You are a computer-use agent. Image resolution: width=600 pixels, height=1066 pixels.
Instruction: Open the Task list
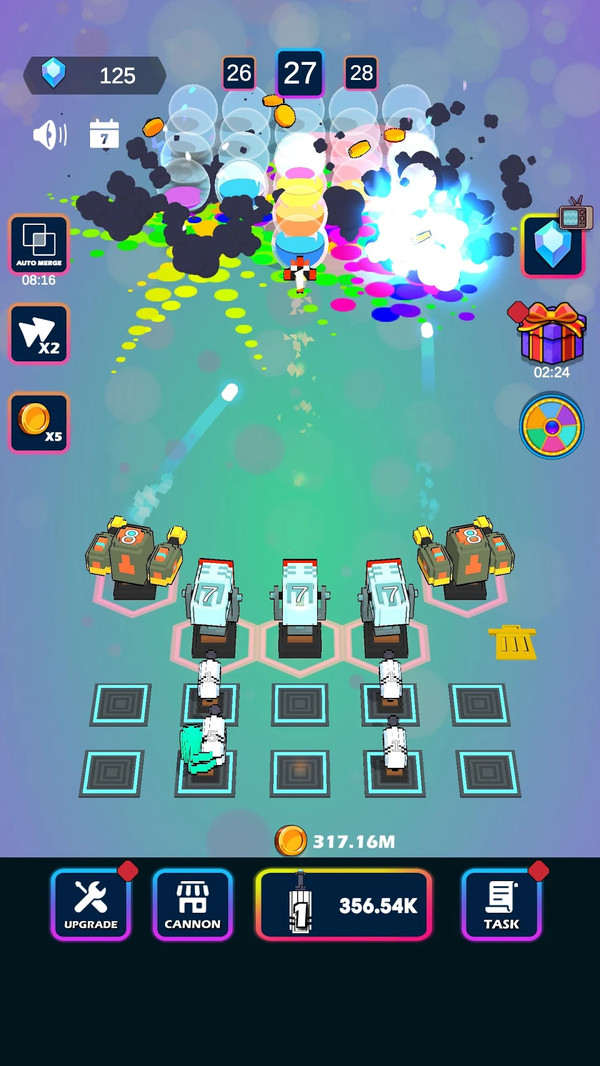pyautogui.click(x=501, y=904)
